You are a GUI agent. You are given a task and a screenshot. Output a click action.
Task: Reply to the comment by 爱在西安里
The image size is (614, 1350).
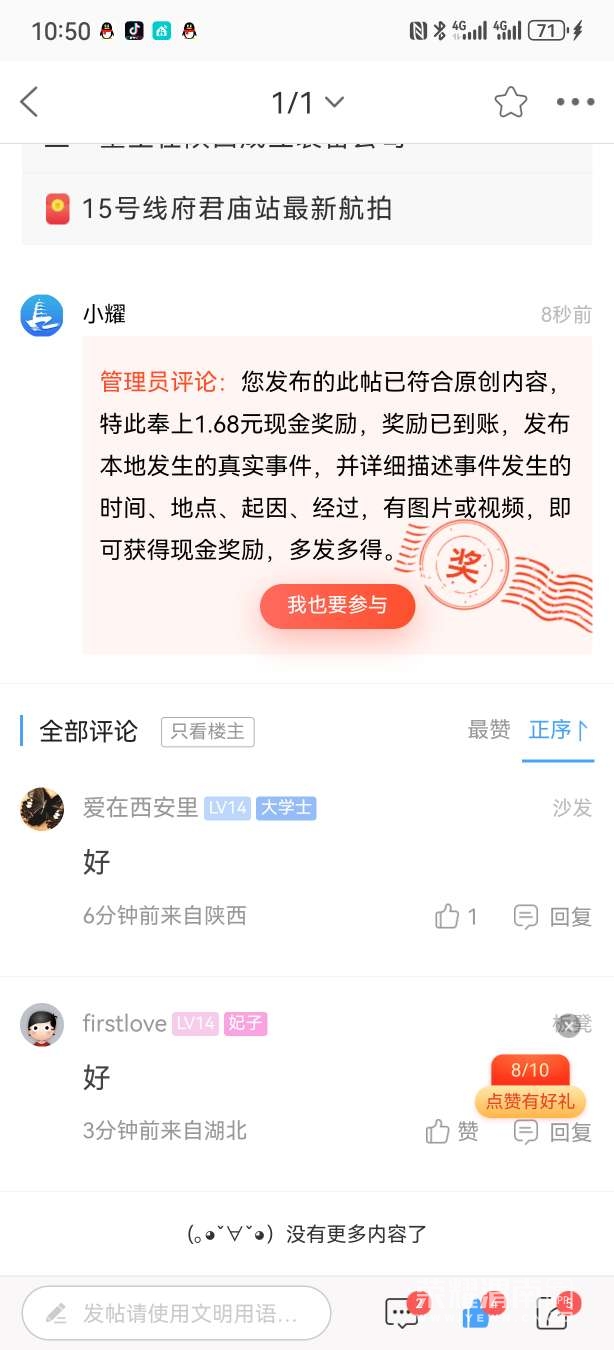(x=553, y=916)
